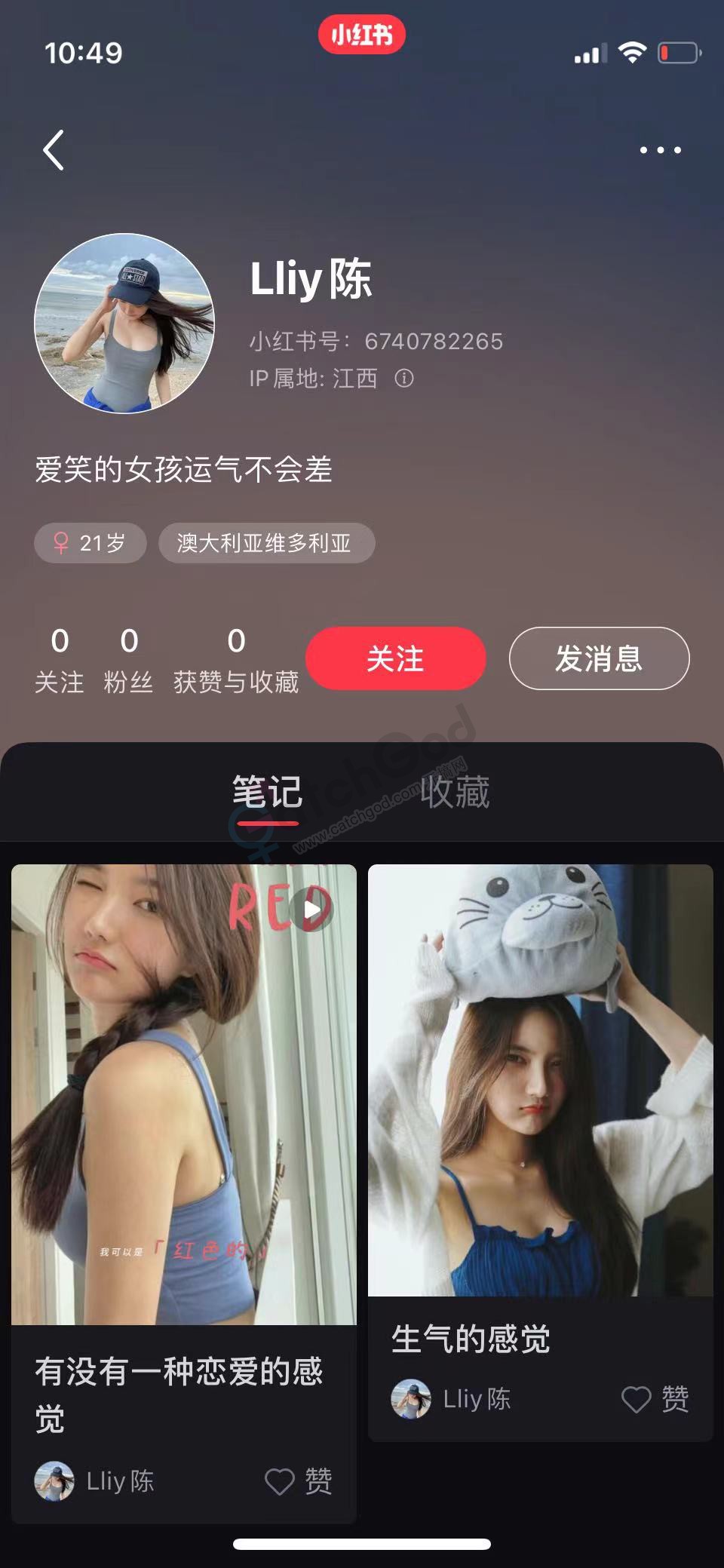
Task: Follow this user with the 关注 button
Action: (x=395, y=658)
